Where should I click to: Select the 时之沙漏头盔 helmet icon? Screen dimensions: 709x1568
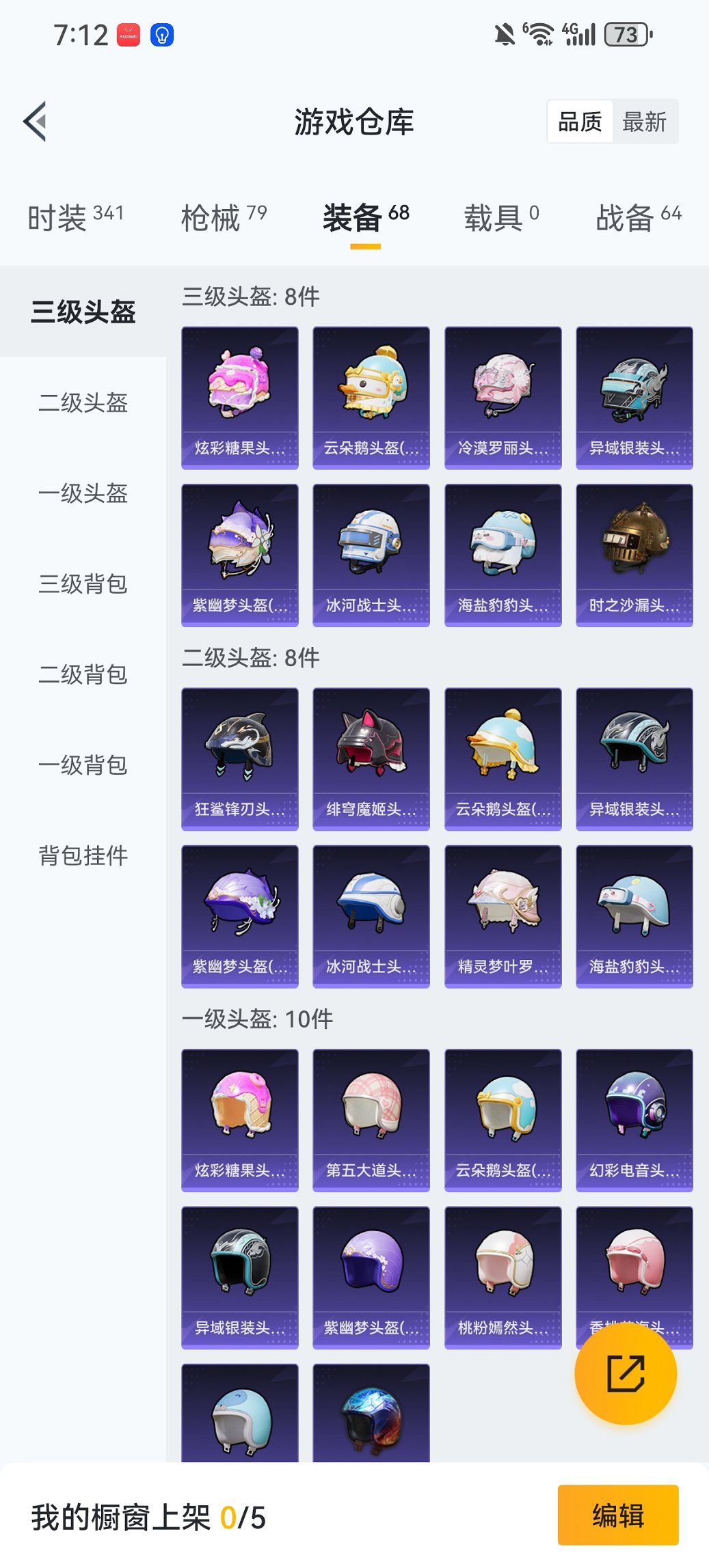coord(634,547)
